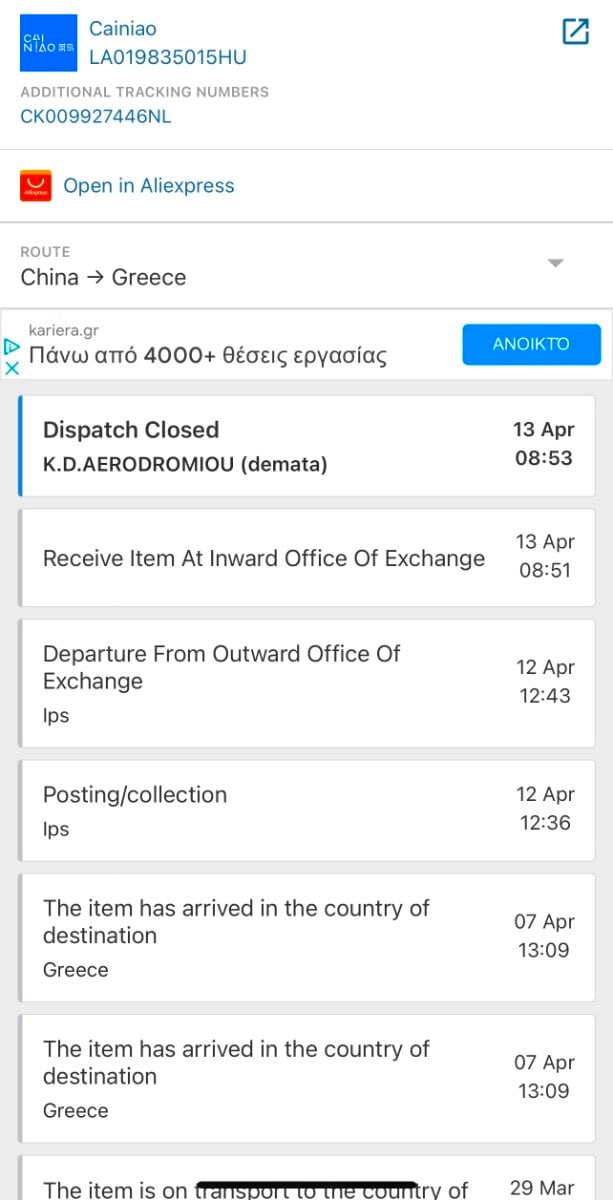Open in Aliexpress

coord(148,185)
